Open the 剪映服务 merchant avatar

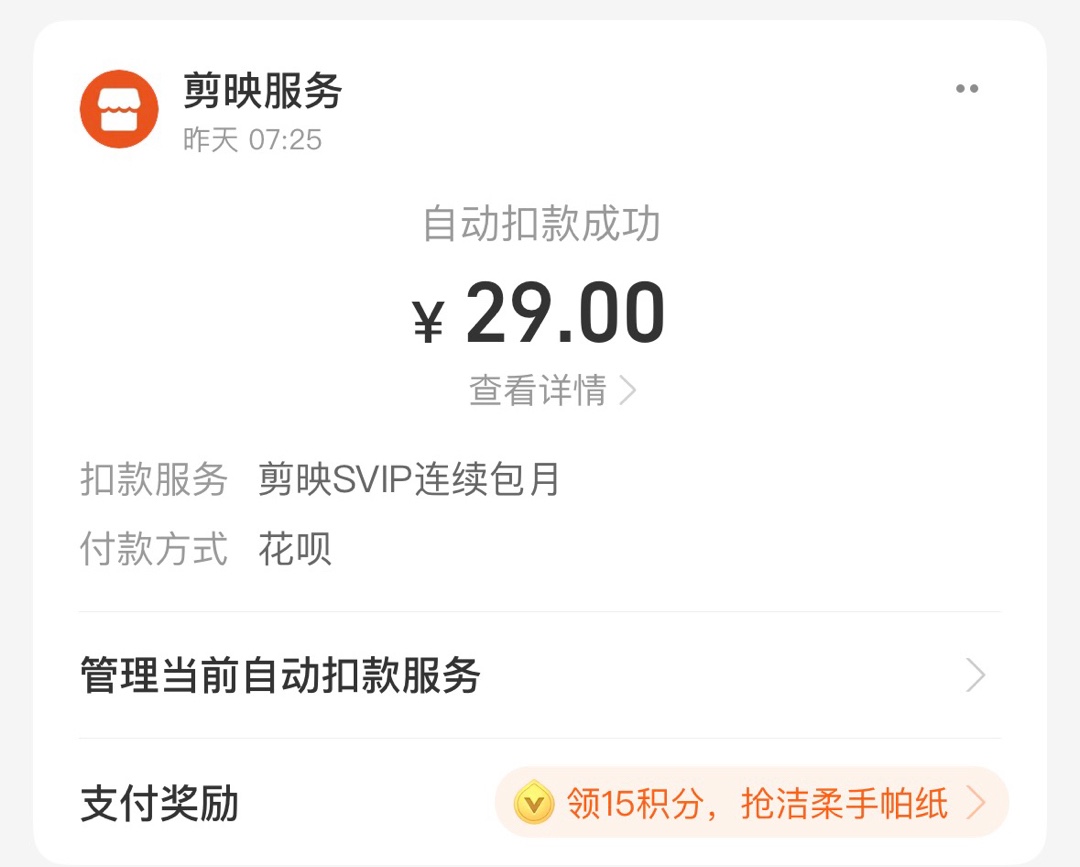pyautogui.click(x=119, y=109)
